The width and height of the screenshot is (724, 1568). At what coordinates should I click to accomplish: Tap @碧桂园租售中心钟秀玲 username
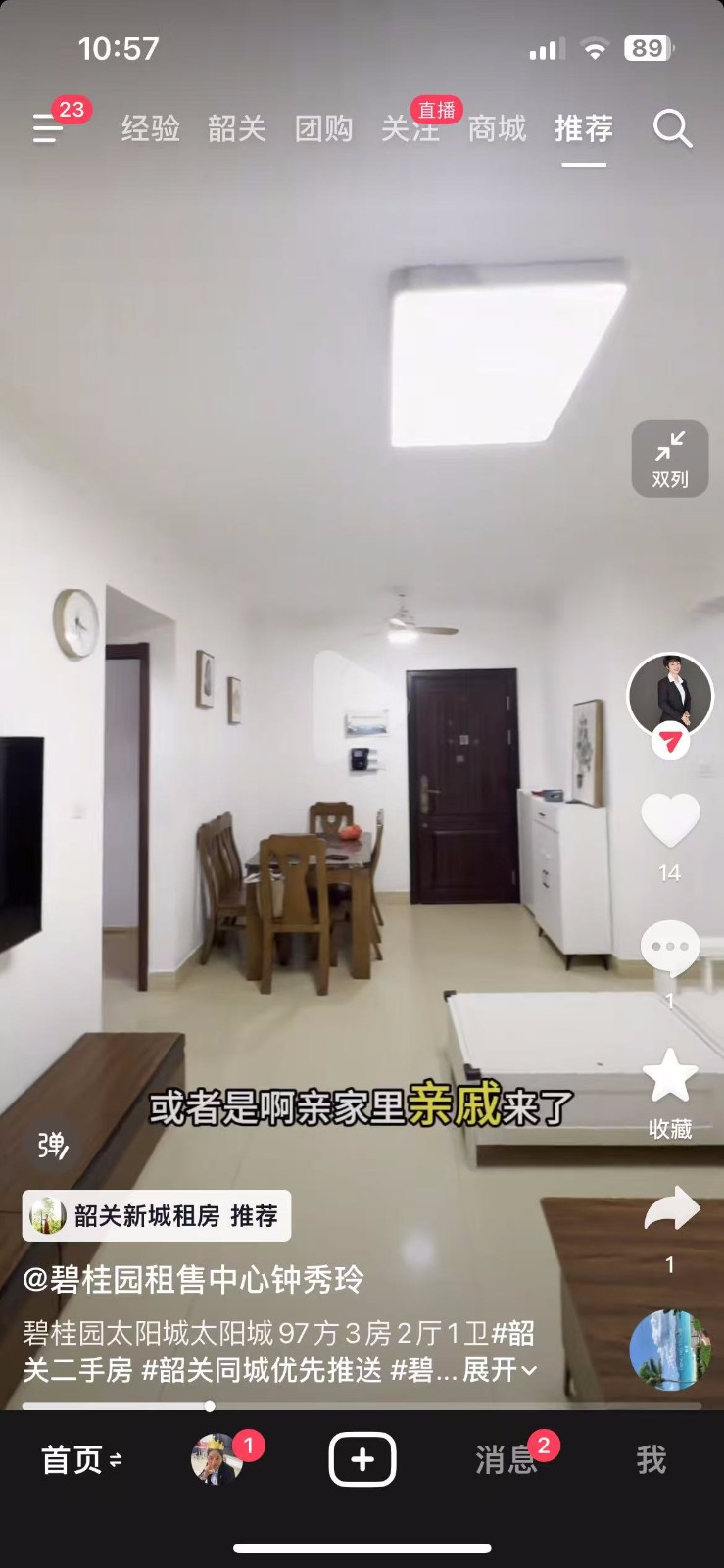pyautogui.click(x=193, y=1279)
